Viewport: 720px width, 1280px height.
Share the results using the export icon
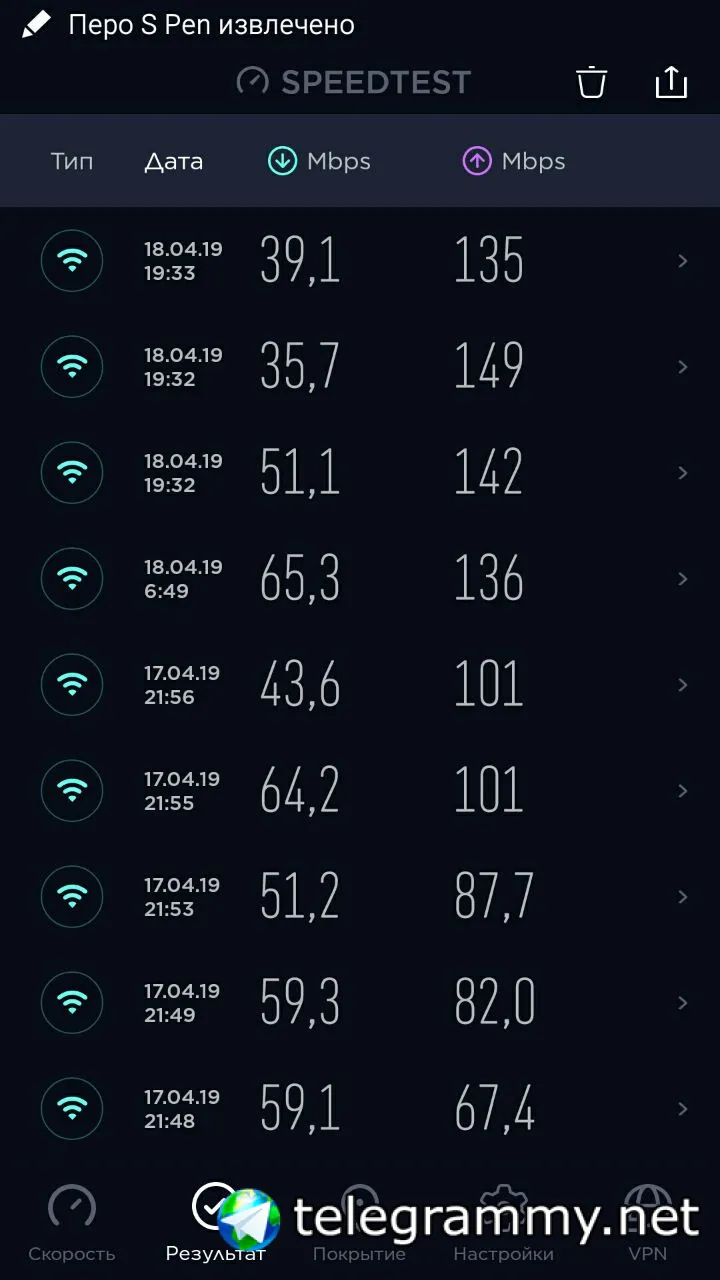click(x=671, y=82)
